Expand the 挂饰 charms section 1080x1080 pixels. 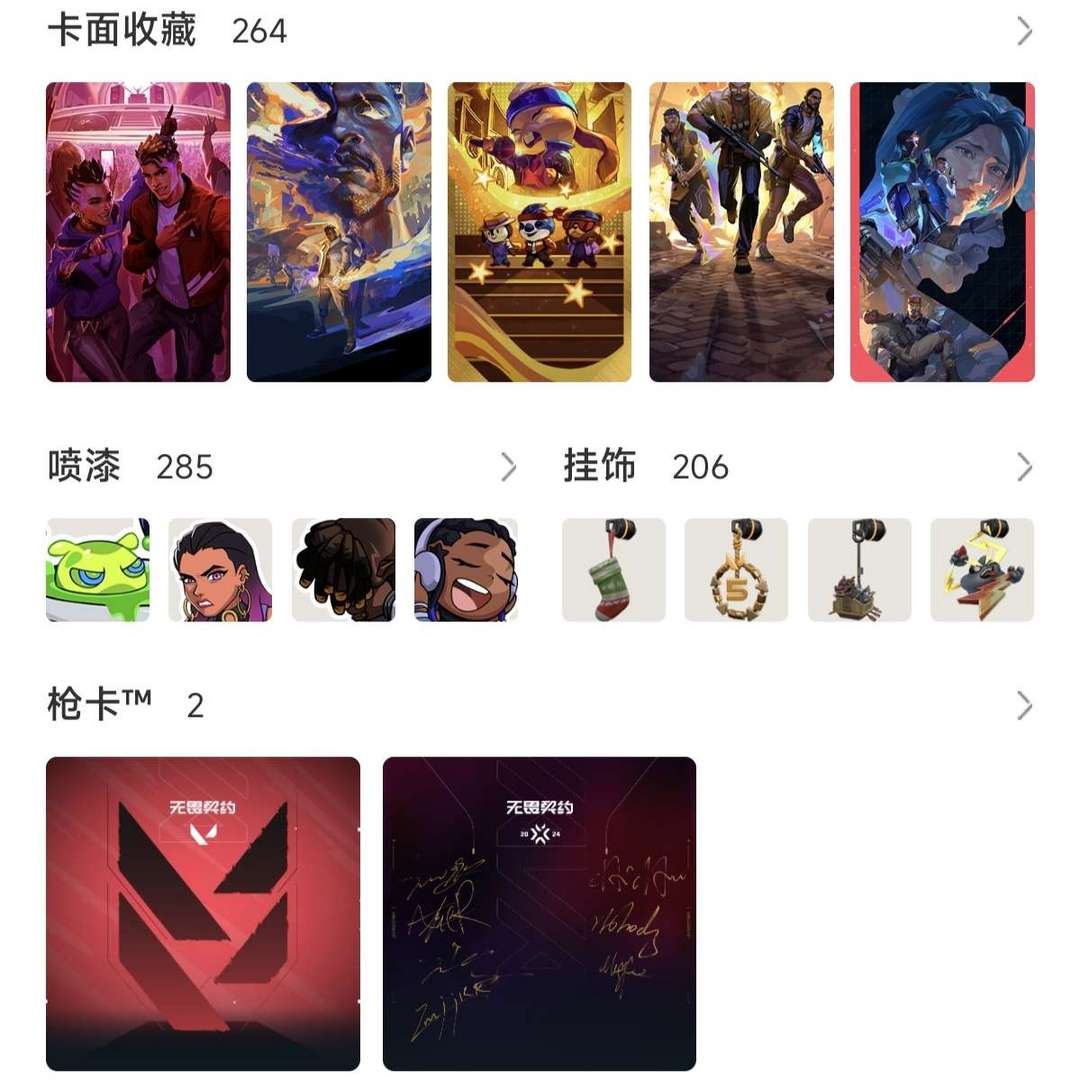point(1024,467)
